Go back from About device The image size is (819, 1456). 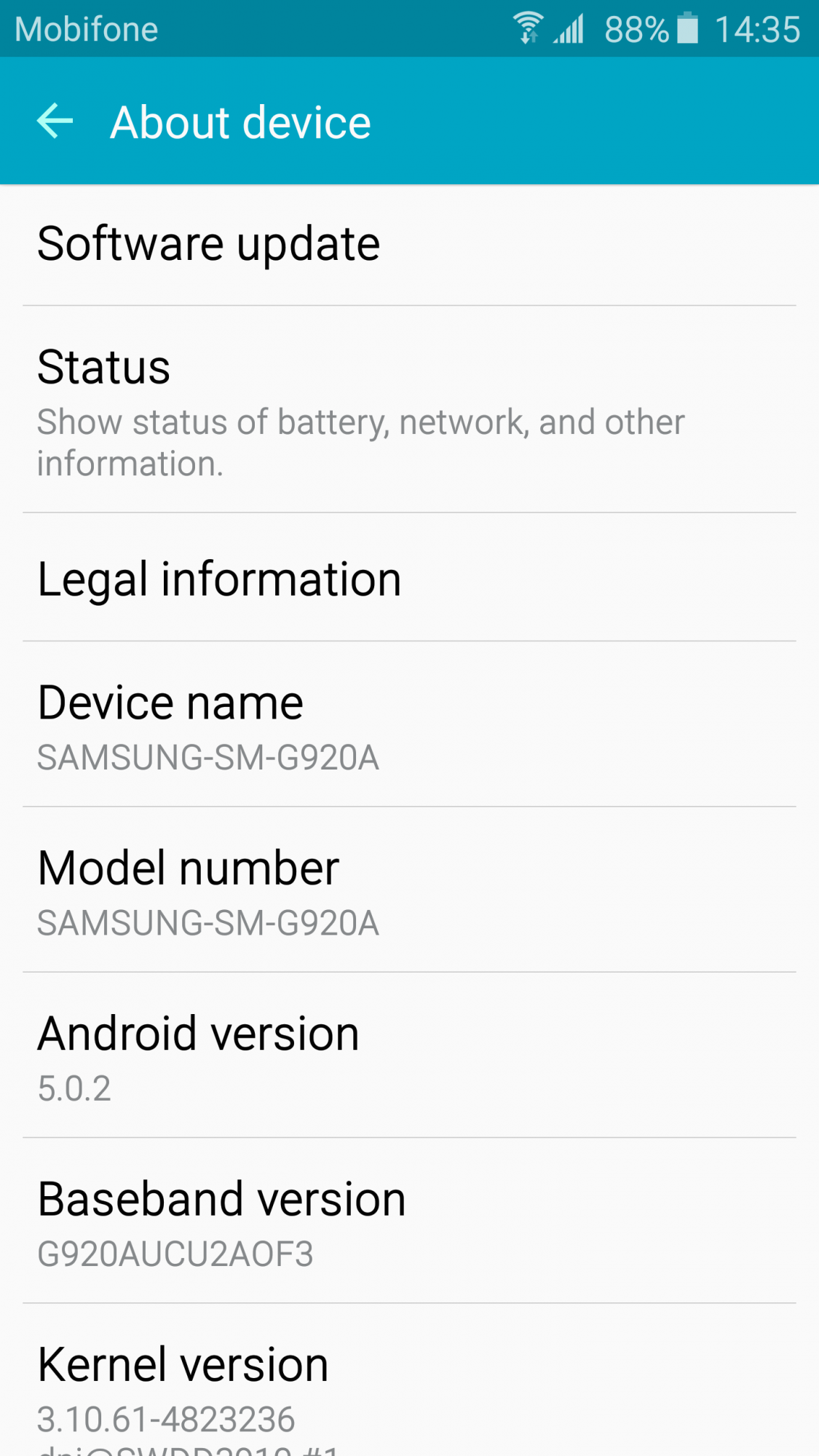(x=55, y=121)
